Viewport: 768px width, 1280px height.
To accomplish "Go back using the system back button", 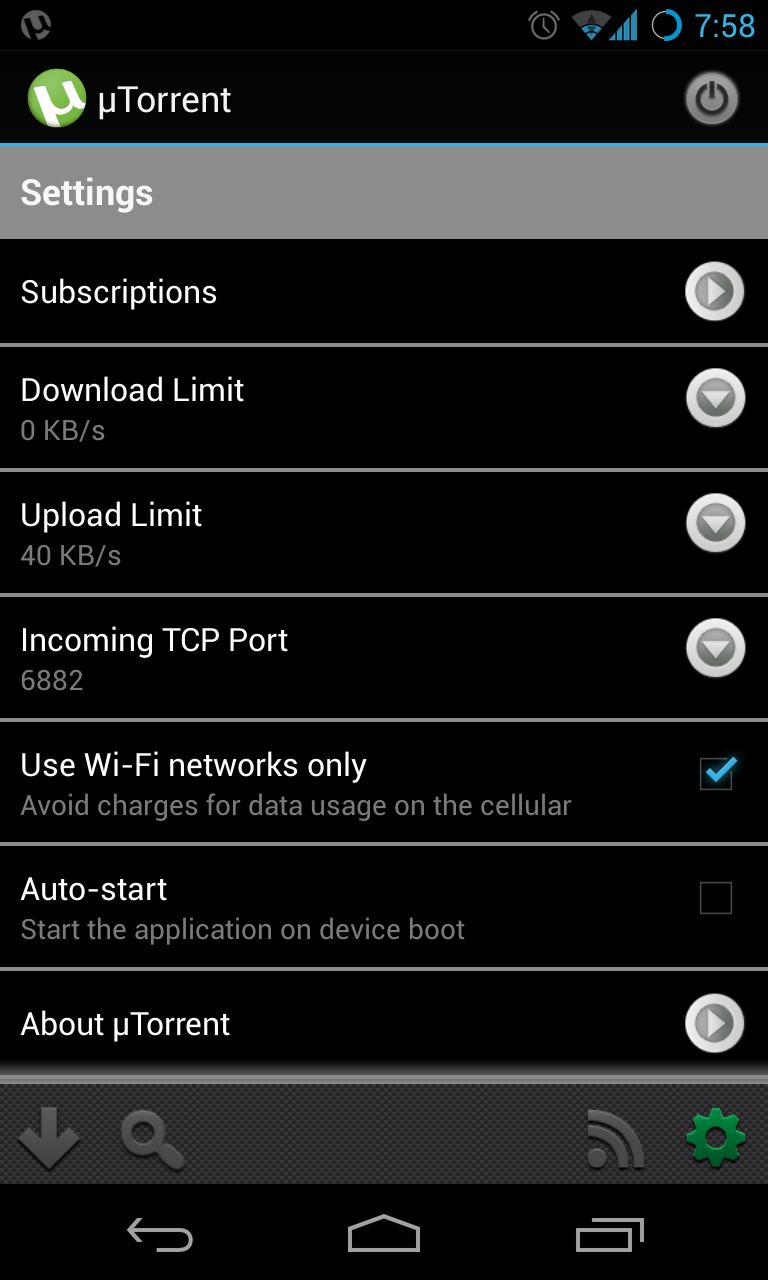I will pyautogui.click(x=160, y=1235).
